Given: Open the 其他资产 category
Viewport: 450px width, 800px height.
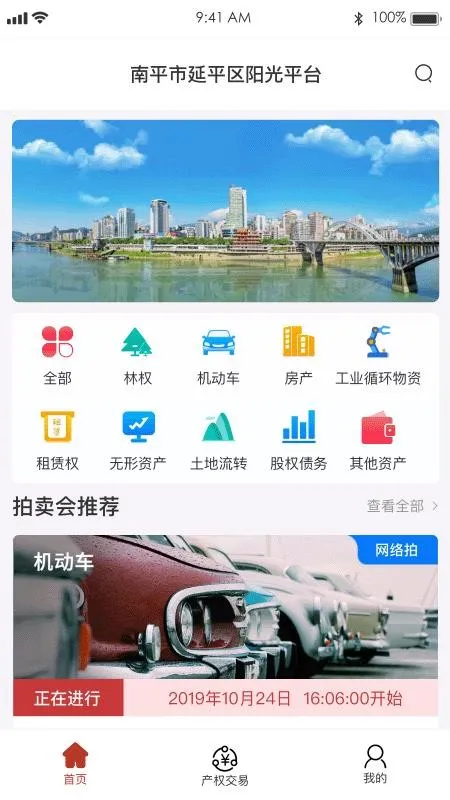Looking at the screenshot, I should pyautogui.click(x=378, y=441).
